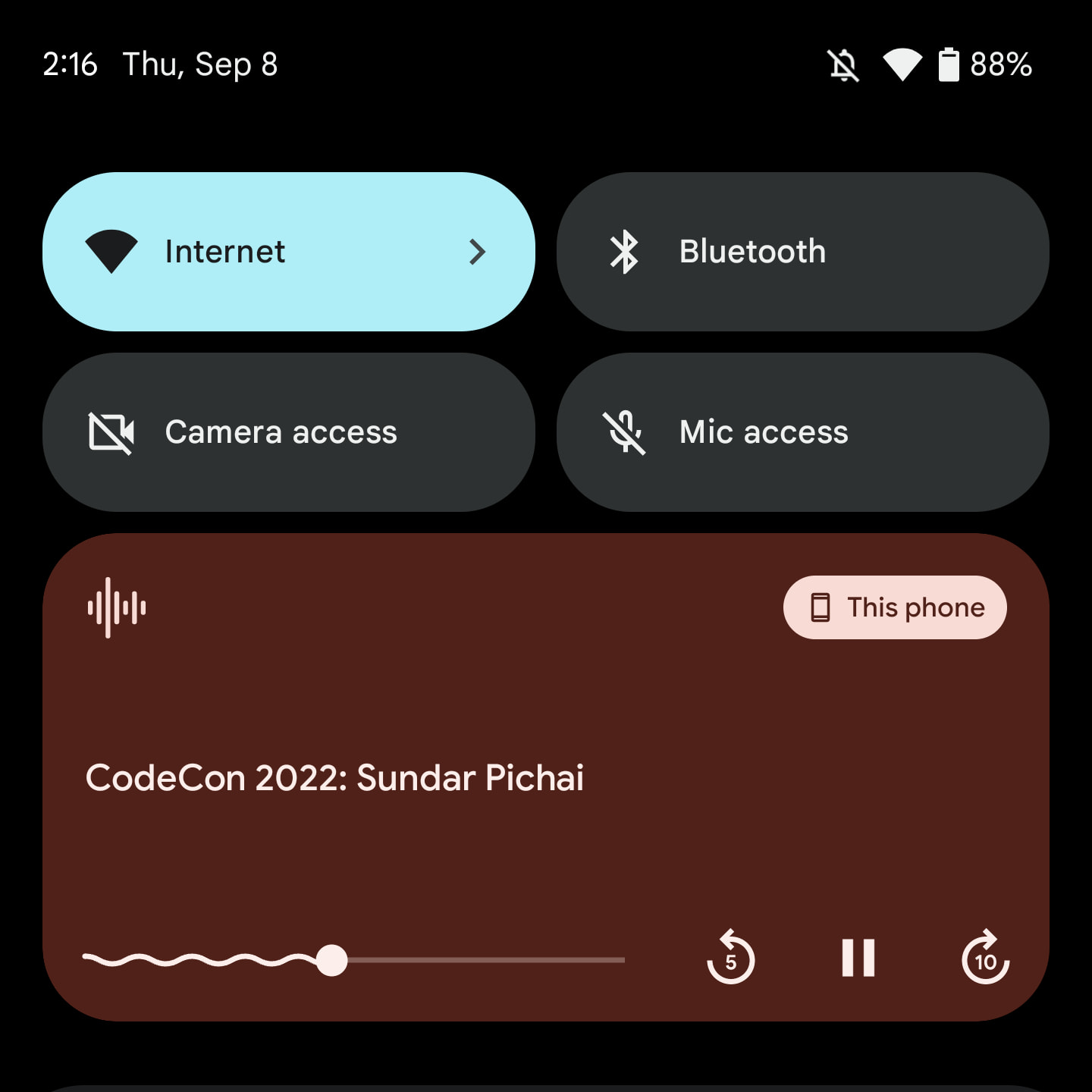
Task: Open the Internet quick settings tile
Action: (x=288, y=252)
